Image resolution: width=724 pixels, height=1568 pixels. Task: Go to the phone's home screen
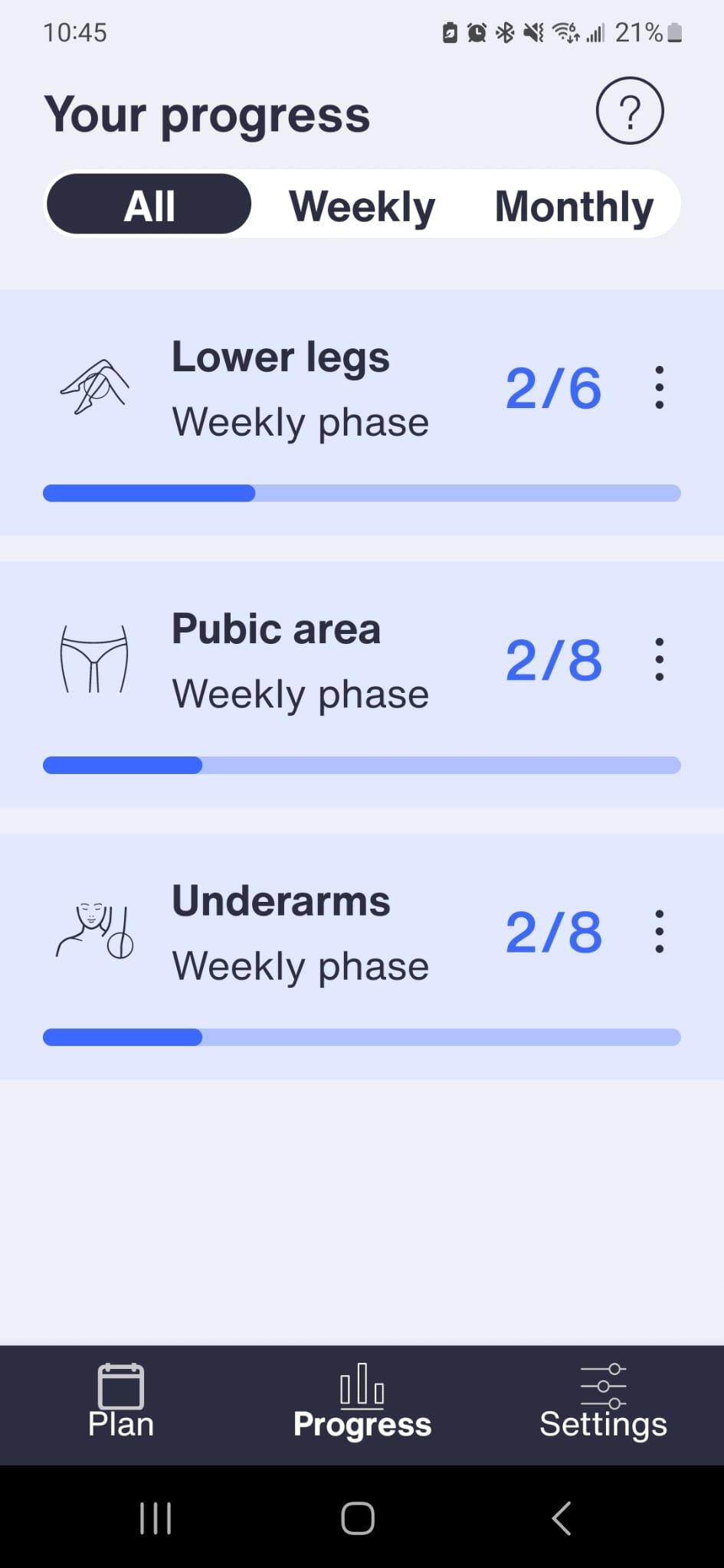pos(358,1517)
